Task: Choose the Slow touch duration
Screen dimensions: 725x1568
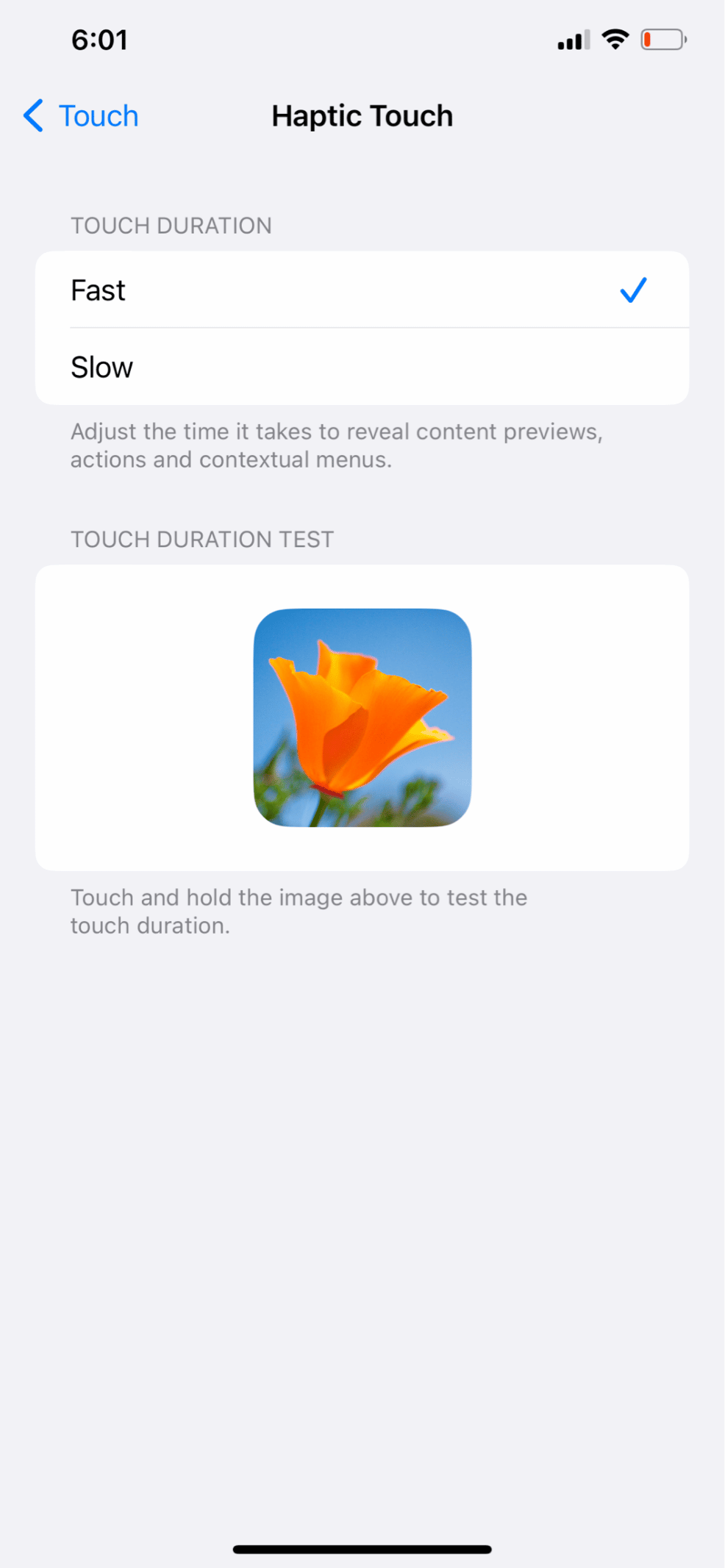Action: pos(362,367)
